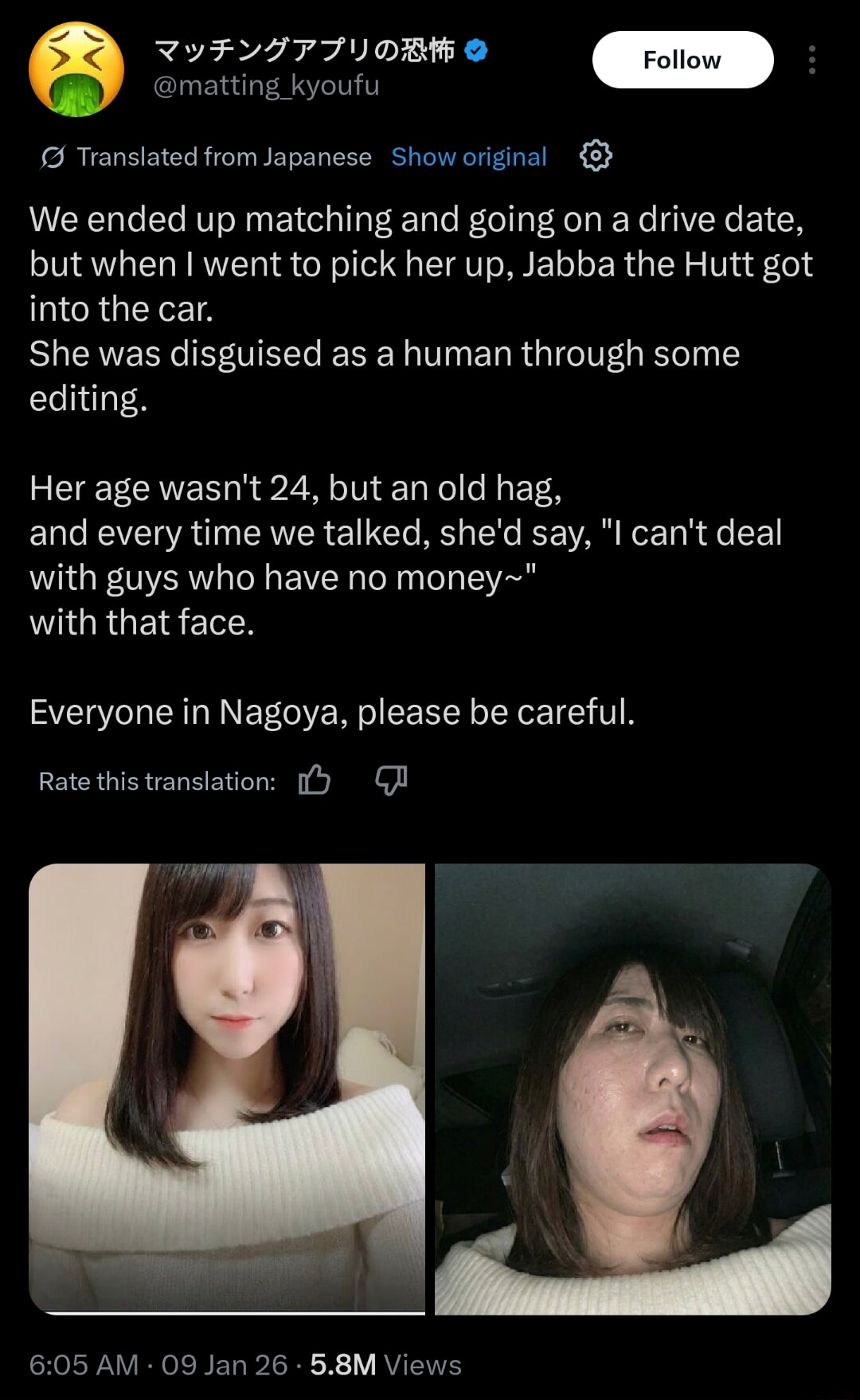Click the @matting_kyoufu handle
The height and width of the screenshot is (1400, 860).
click(x=265, y=89)
